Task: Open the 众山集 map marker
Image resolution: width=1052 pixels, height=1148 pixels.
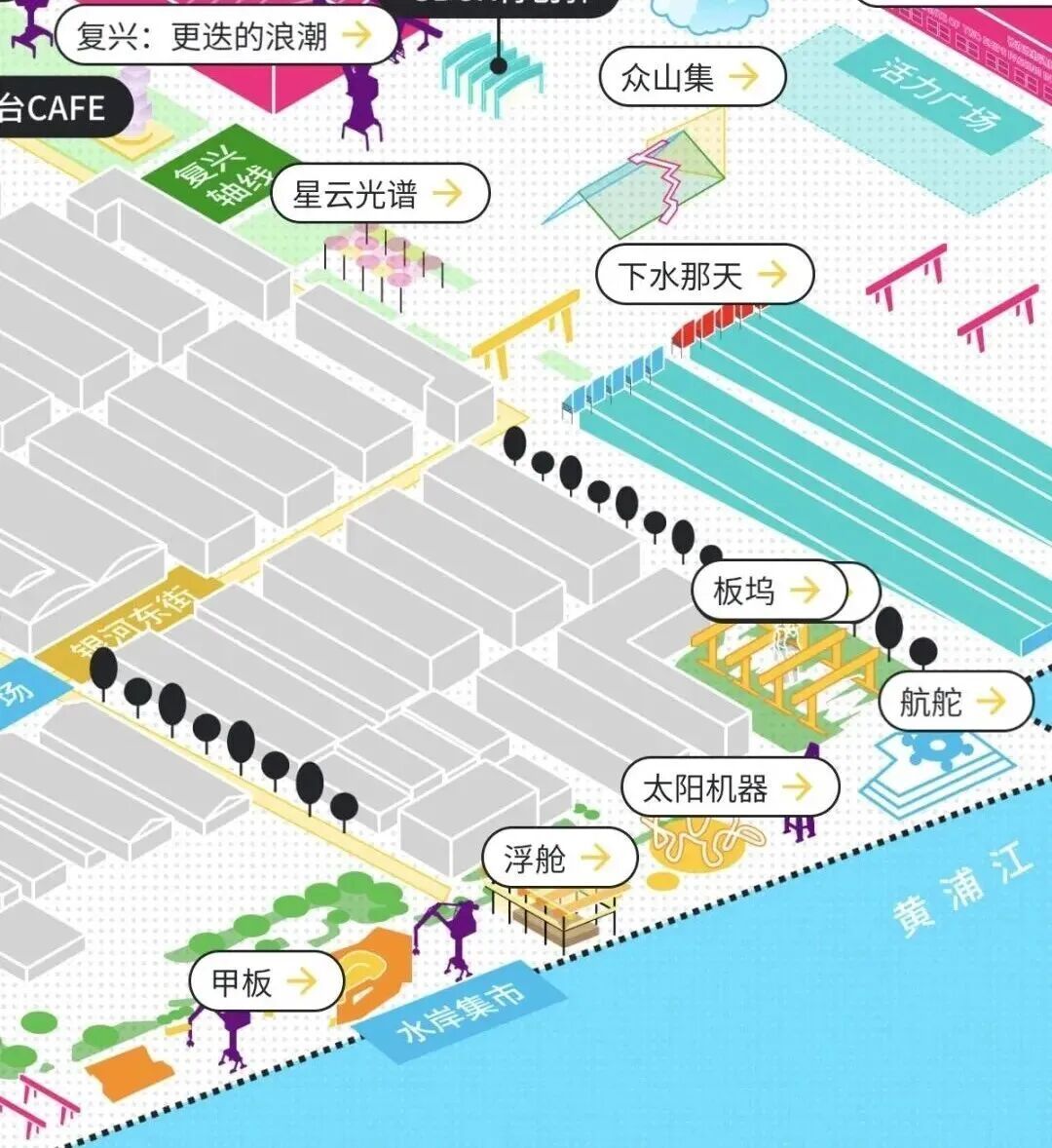Action: (691, 77)
